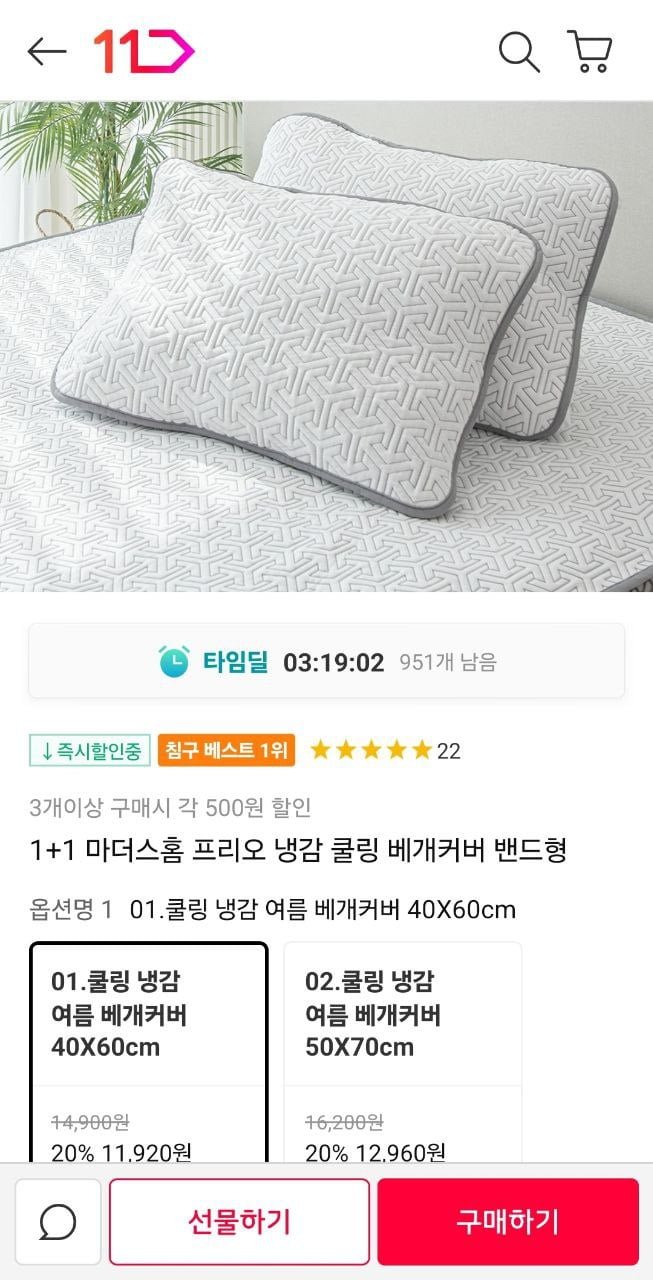View the pillow cover product image
This screenshot has height=1280, width=653.
[326, 345]
